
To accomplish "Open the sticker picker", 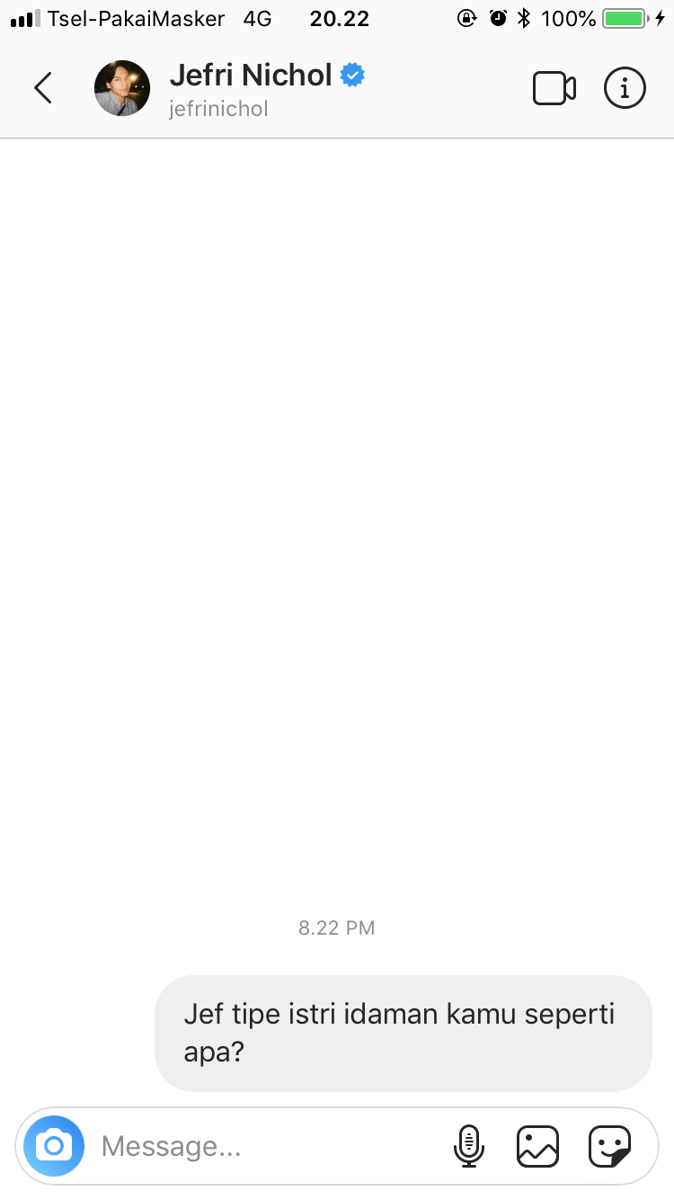I will coord(609,1146).
